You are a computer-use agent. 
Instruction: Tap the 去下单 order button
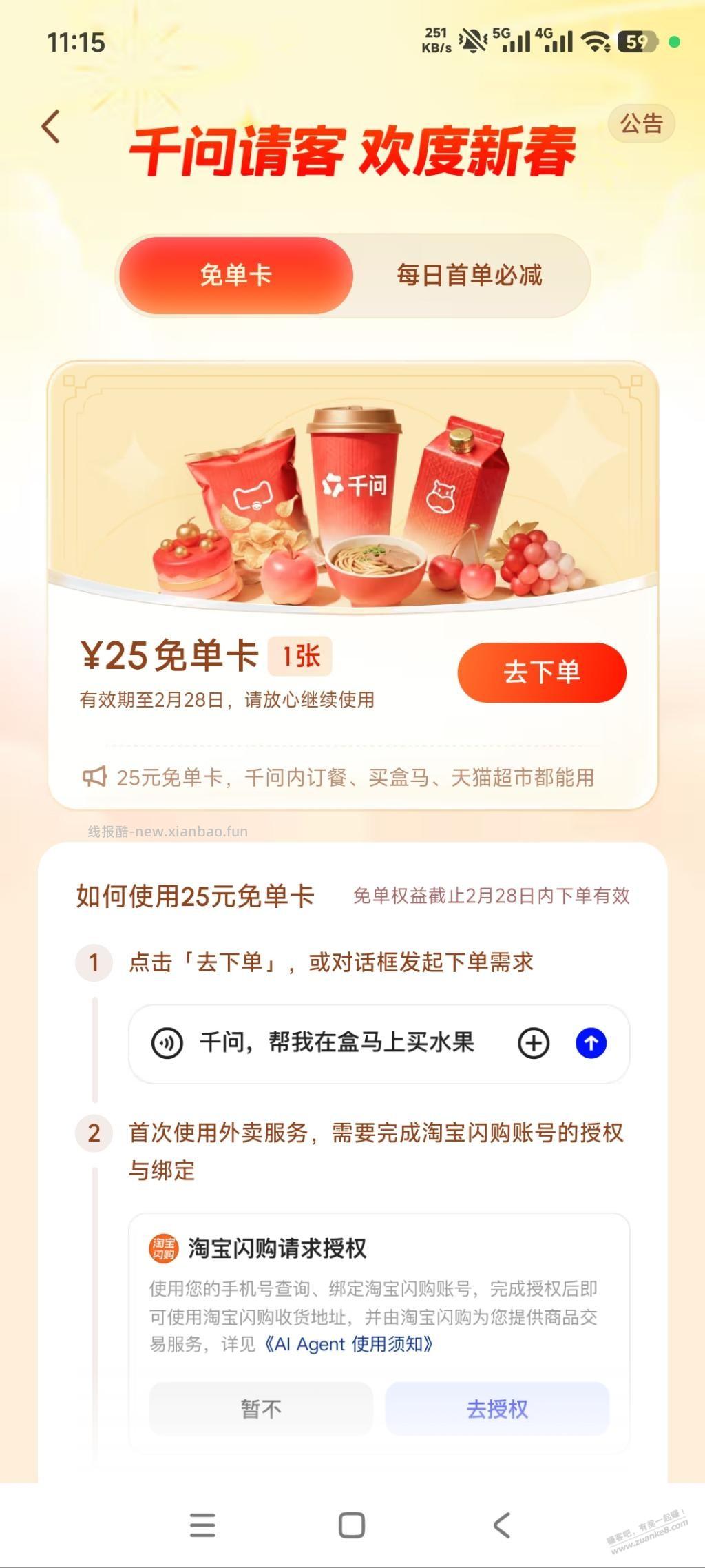(x=543, y=673)
